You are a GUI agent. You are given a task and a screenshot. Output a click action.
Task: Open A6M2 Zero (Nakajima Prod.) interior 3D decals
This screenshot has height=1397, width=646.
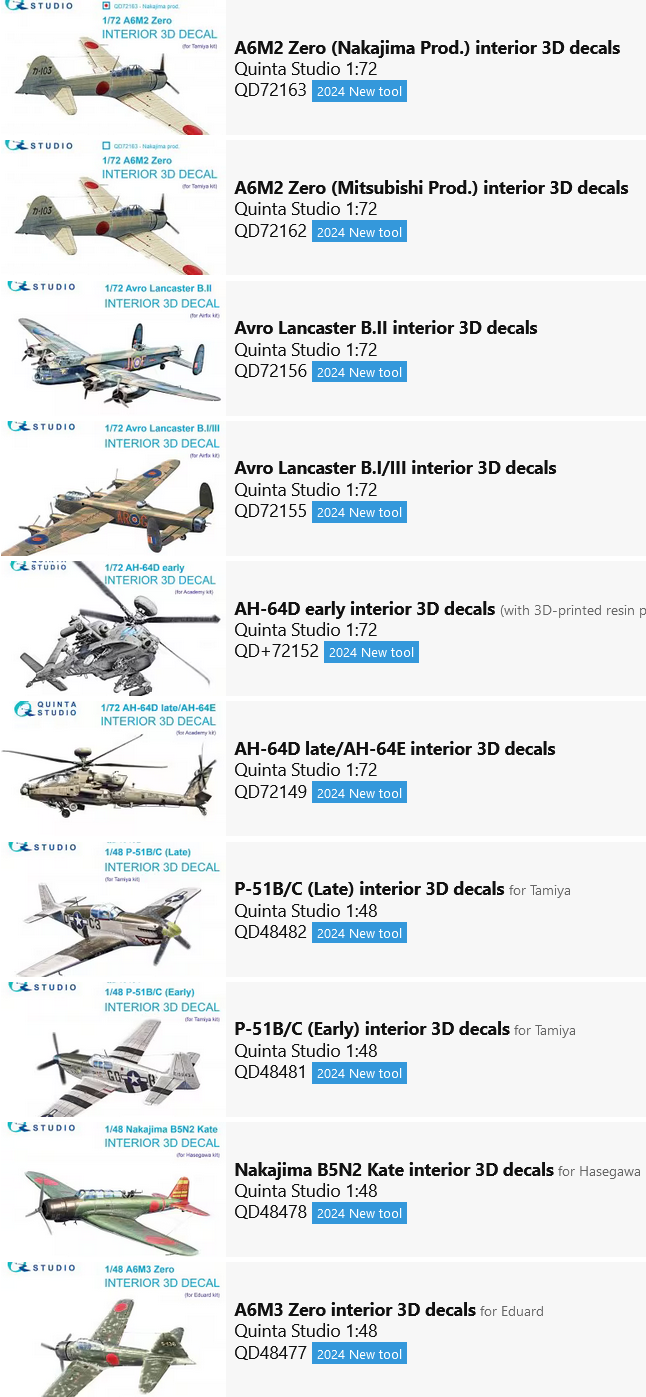click(x=427, y=48)
